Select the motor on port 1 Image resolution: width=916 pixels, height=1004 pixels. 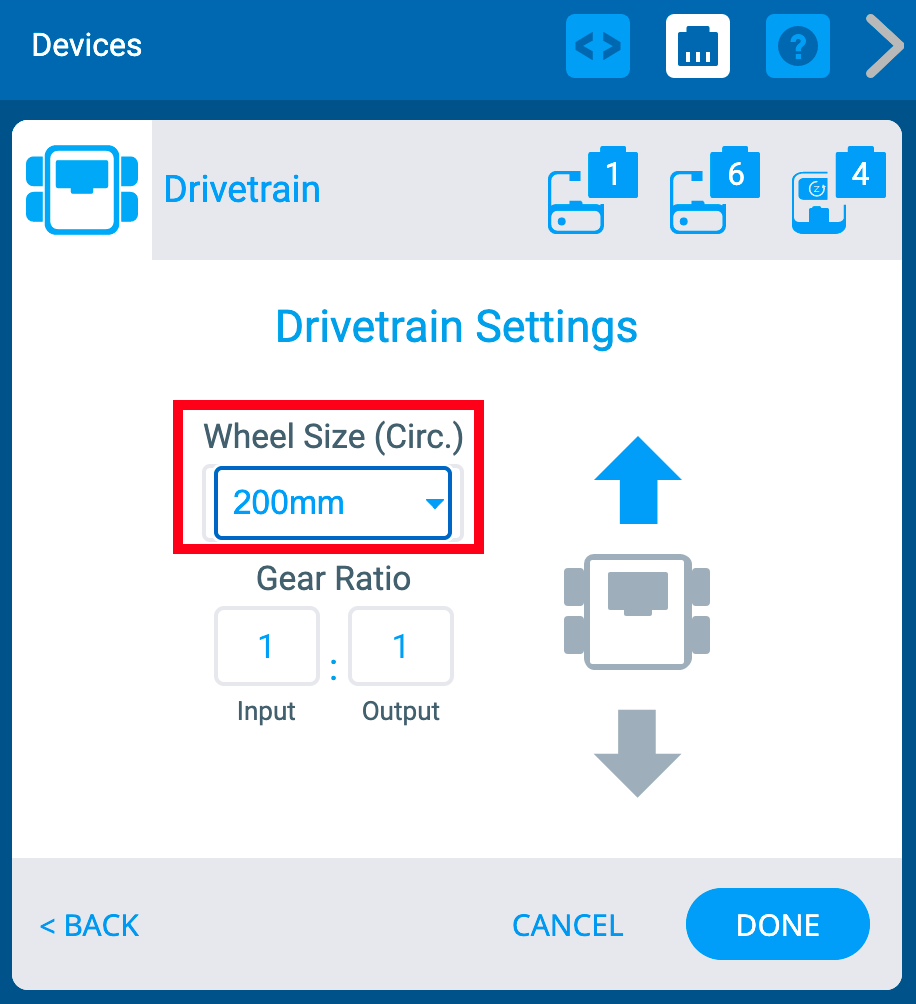591,191
